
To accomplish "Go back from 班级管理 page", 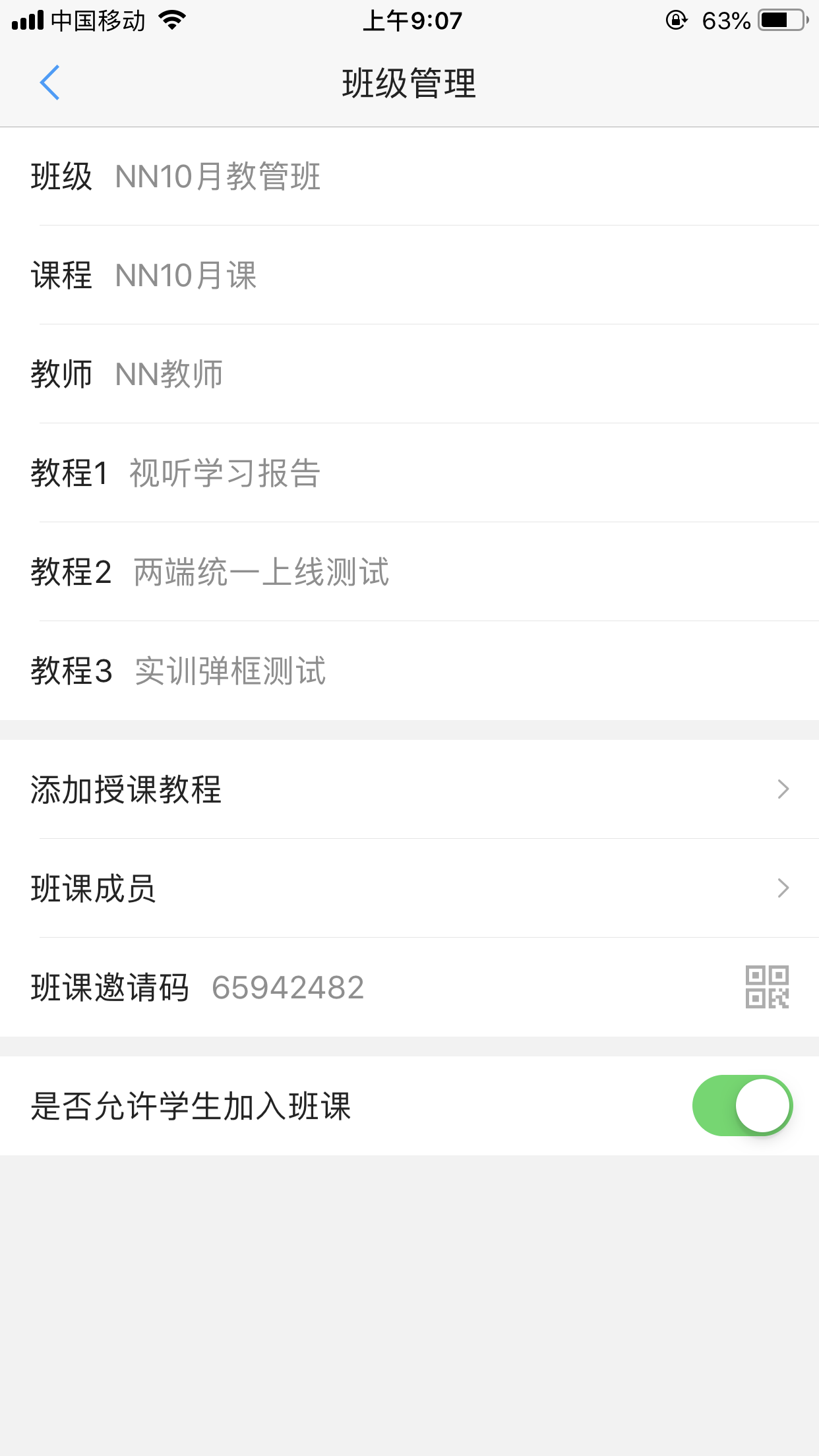I will click(x=50, y=82).
